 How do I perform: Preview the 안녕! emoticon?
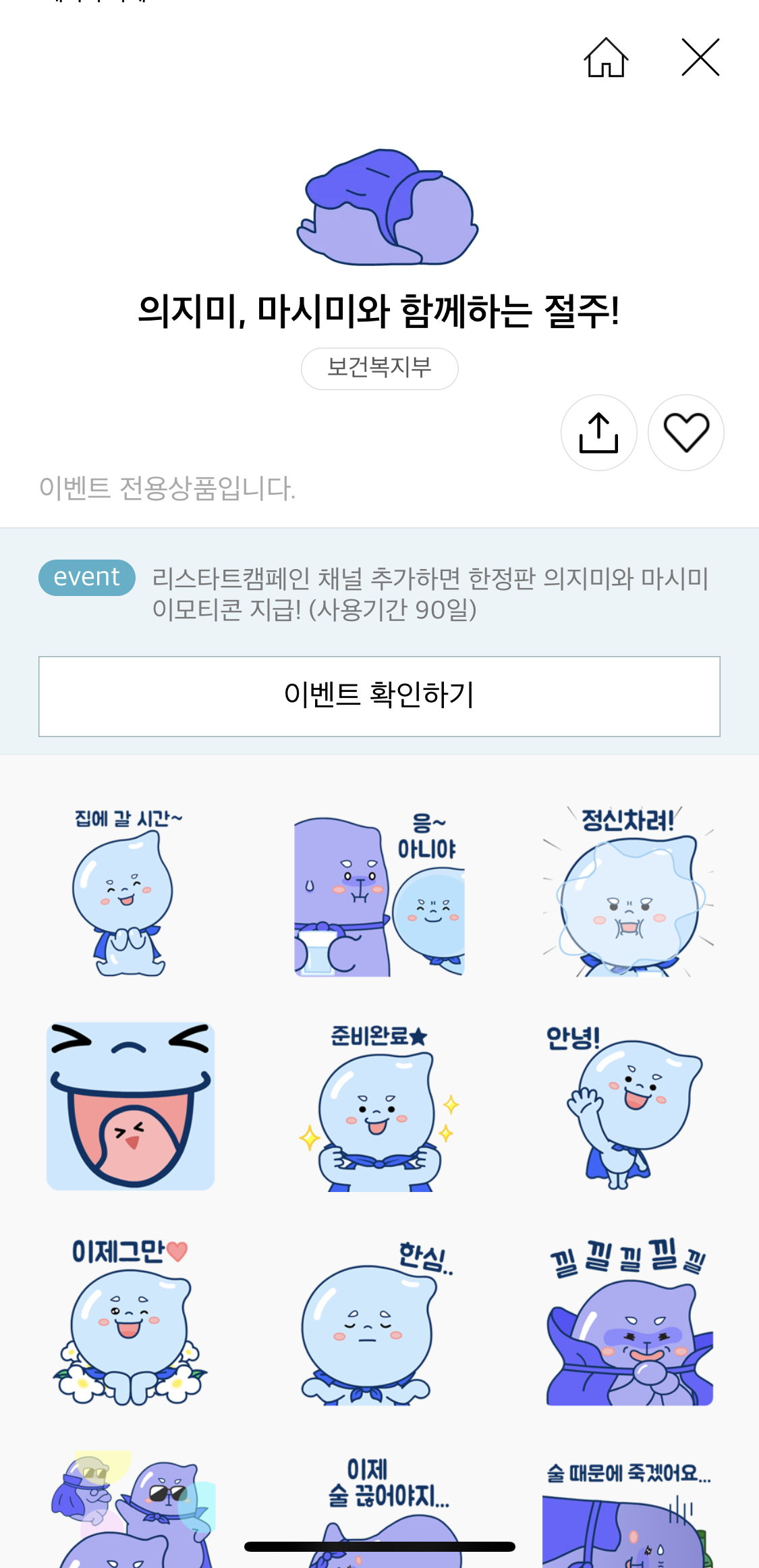click(629, 1107)
